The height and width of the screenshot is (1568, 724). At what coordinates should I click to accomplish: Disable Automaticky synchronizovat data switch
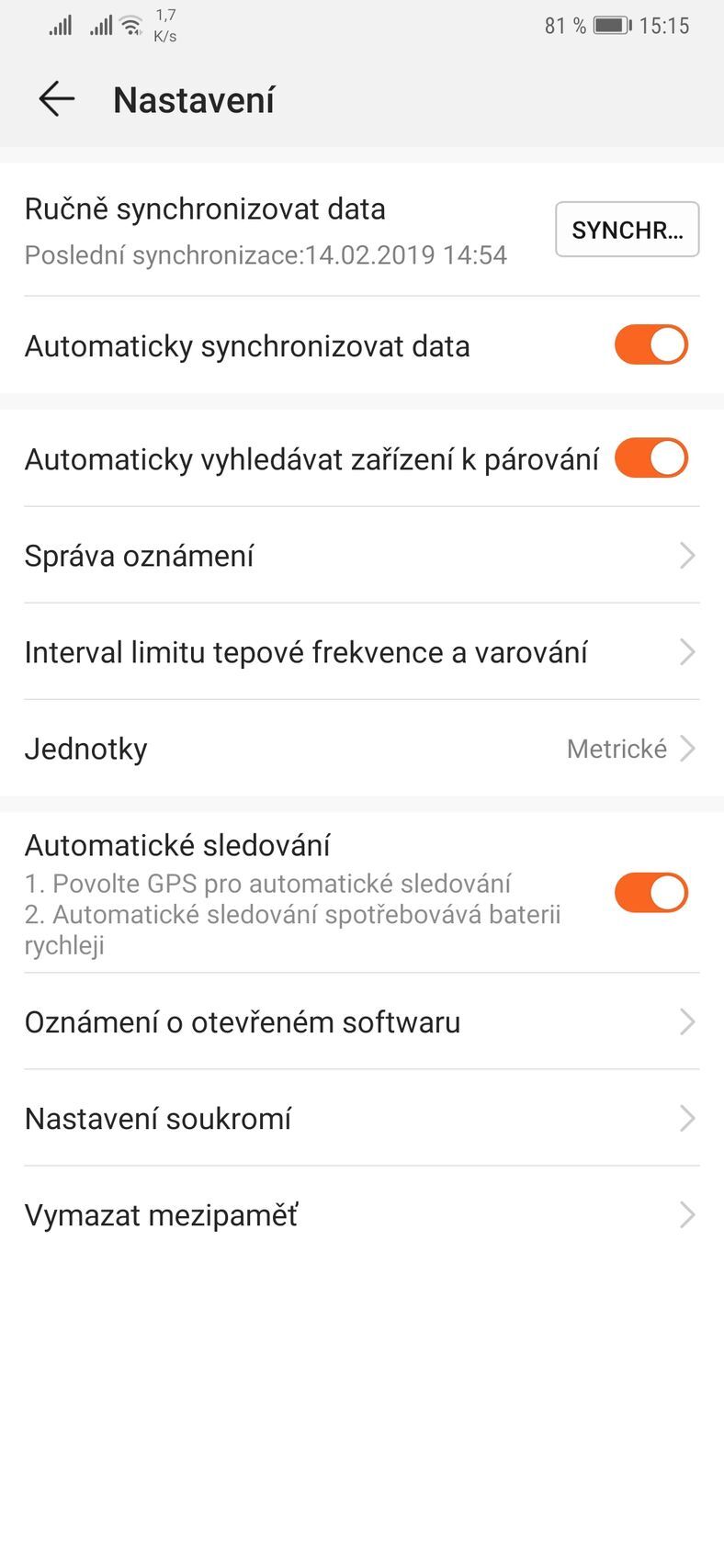[x=650, y=345]
